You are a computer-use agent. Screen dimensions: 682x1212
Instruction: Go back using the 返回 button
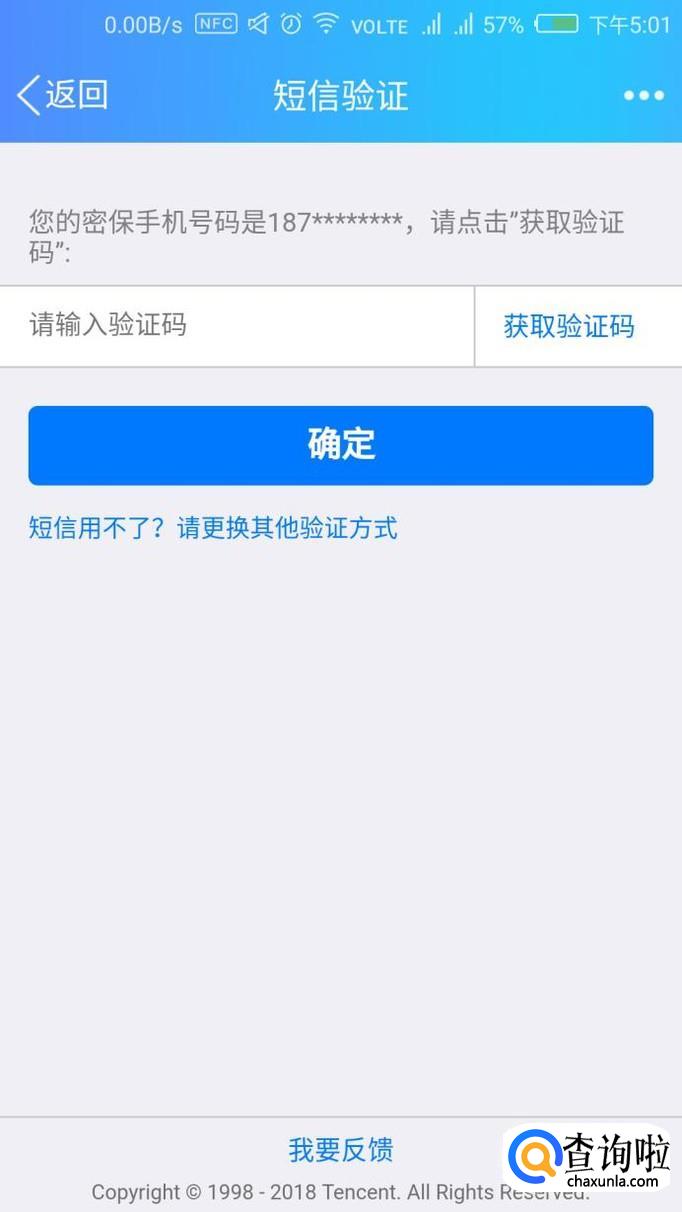[x=62, y=95]
